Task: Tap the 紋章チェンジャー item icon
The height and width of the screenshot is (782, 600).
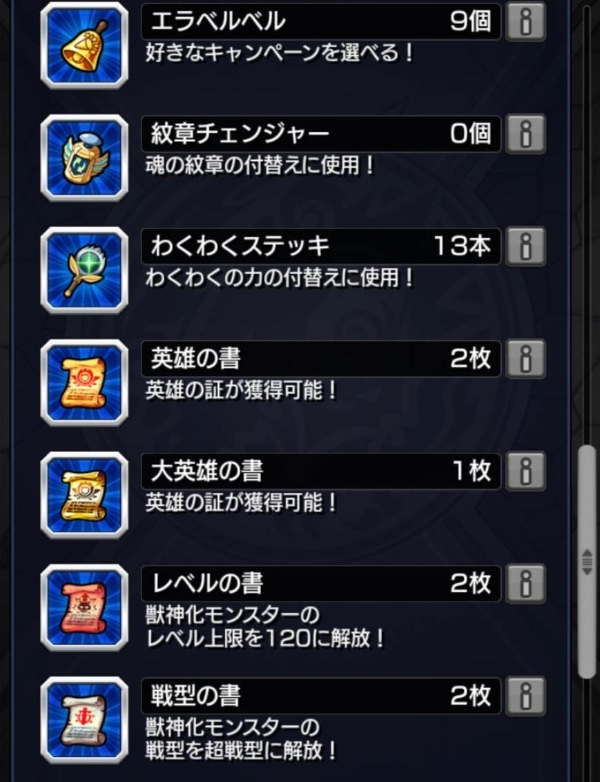Action: click(85, 158)
